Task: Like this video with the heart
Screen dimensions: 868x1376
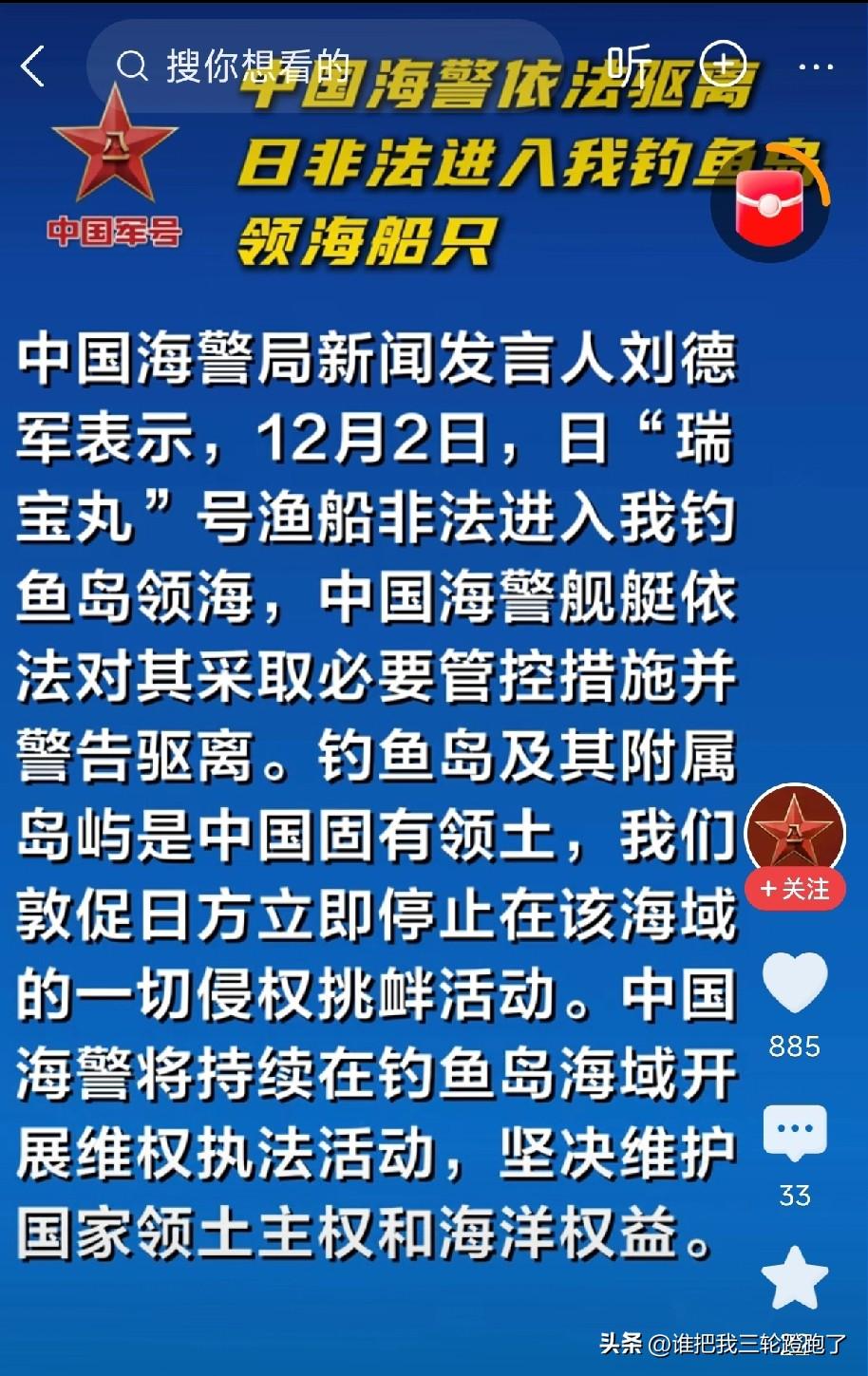Action: [x=795, y=984]
